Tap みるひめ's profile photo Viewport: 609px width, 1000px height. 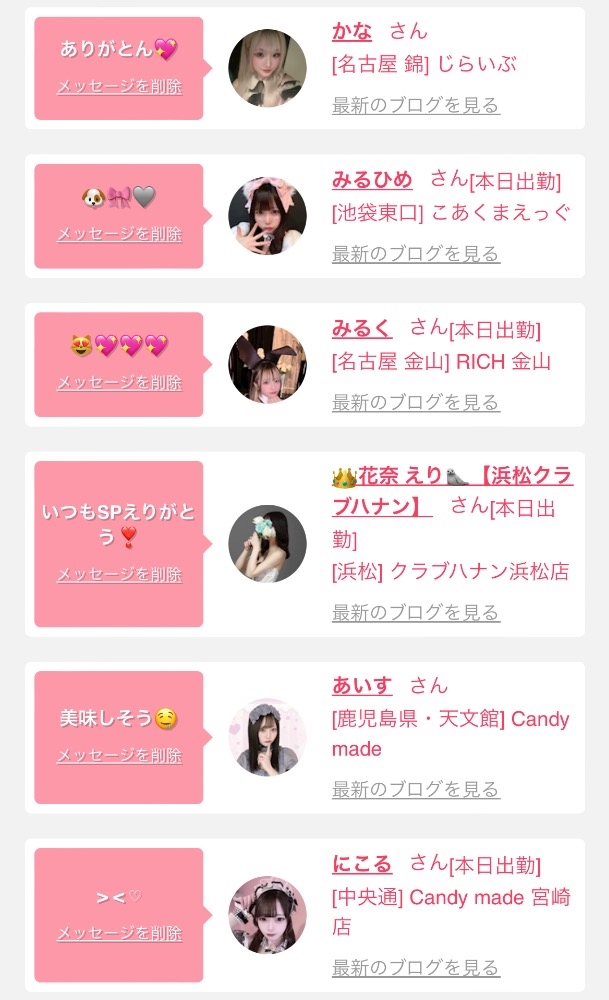point(267,216)
